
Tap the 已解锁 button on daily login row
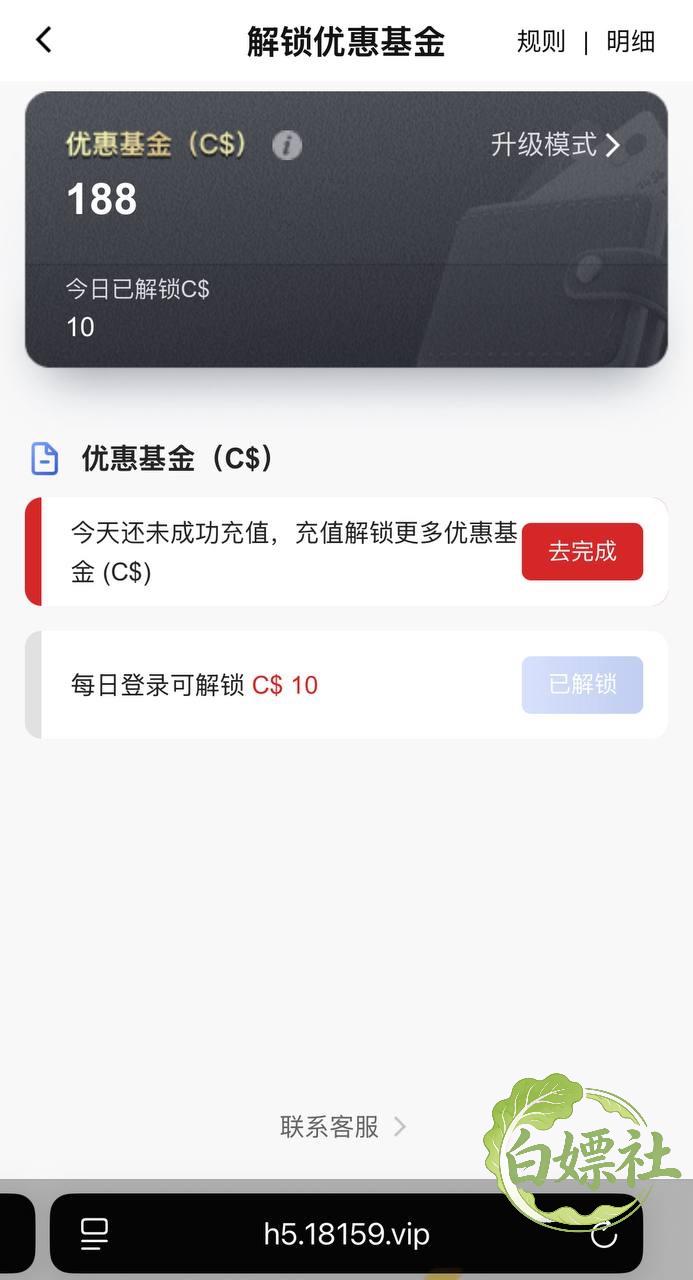[x=582, y=685]
